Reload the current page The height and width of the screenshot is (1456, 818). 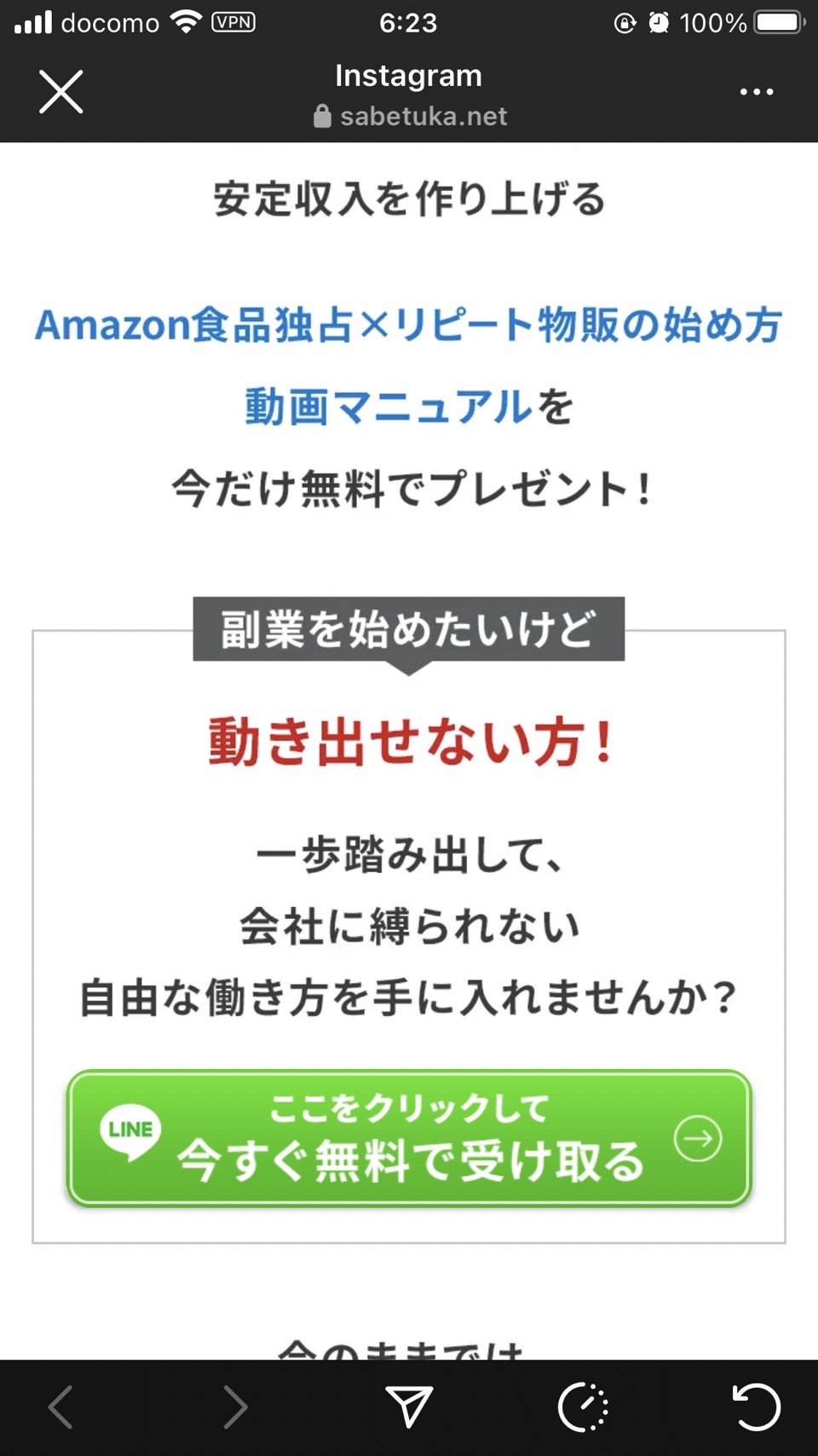[757, 1407]
